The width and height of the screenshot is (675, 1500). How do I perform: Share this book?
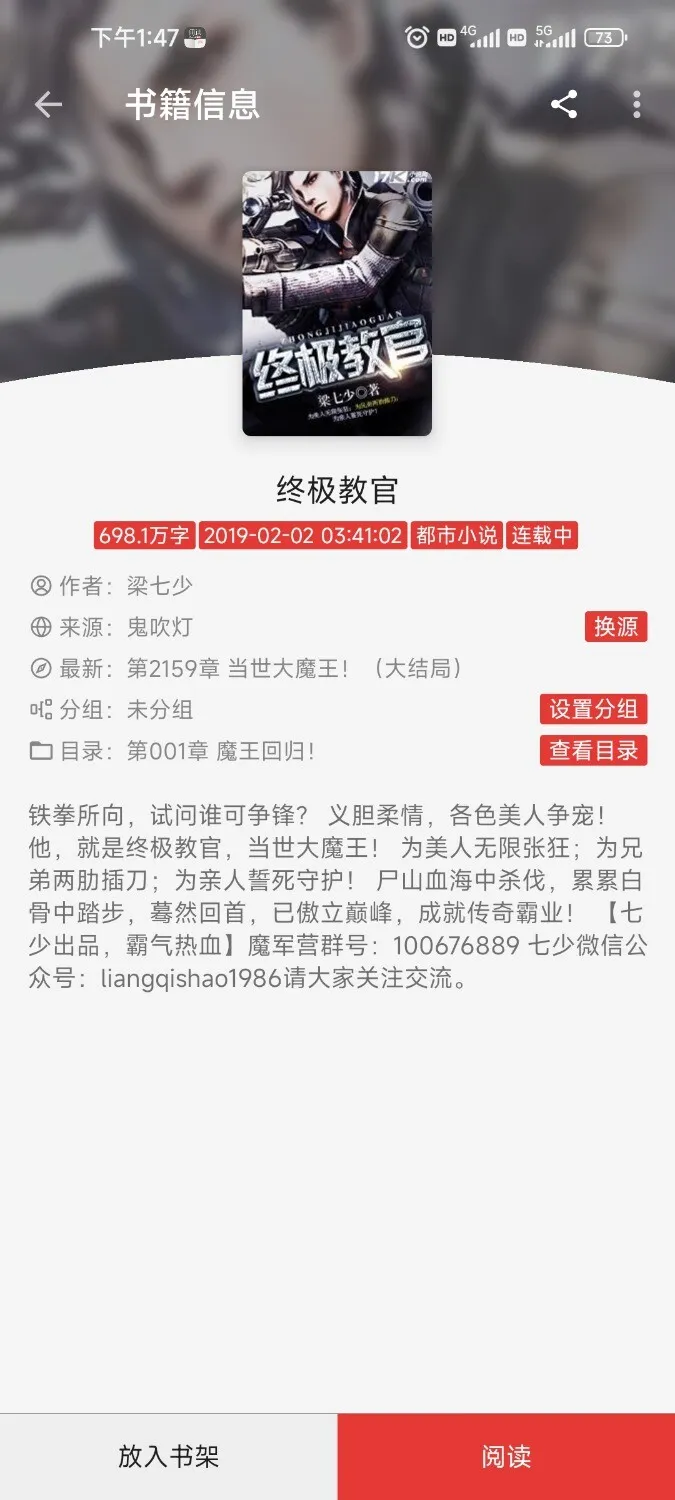564,105
